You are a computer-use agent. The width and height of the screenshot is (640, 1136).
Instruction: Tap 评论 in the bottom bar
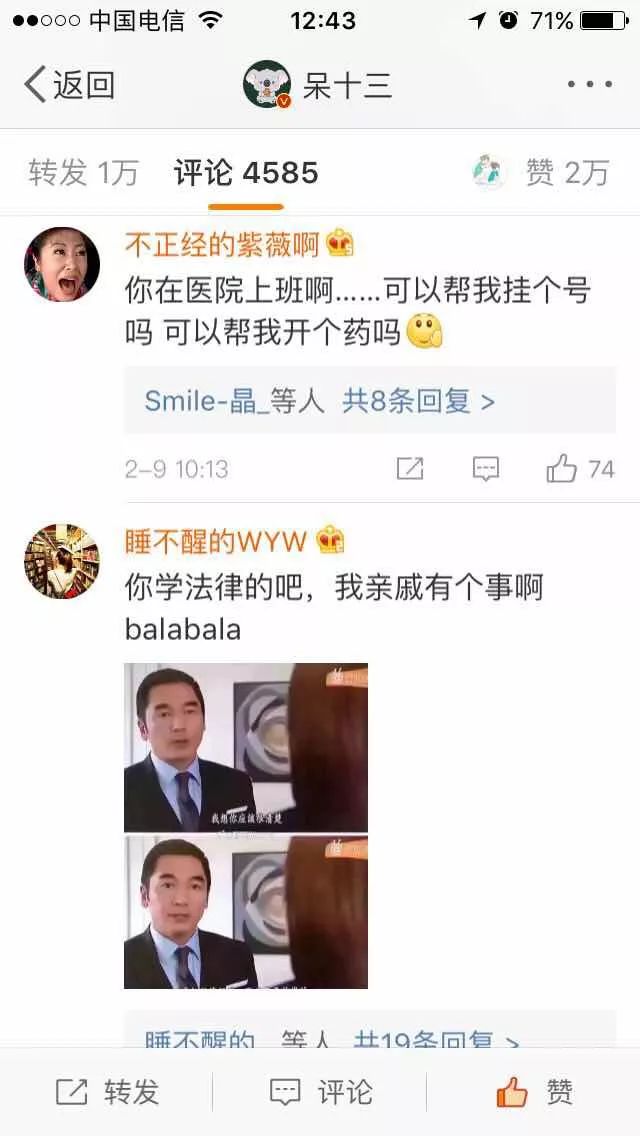click(x=320, y=1091)
